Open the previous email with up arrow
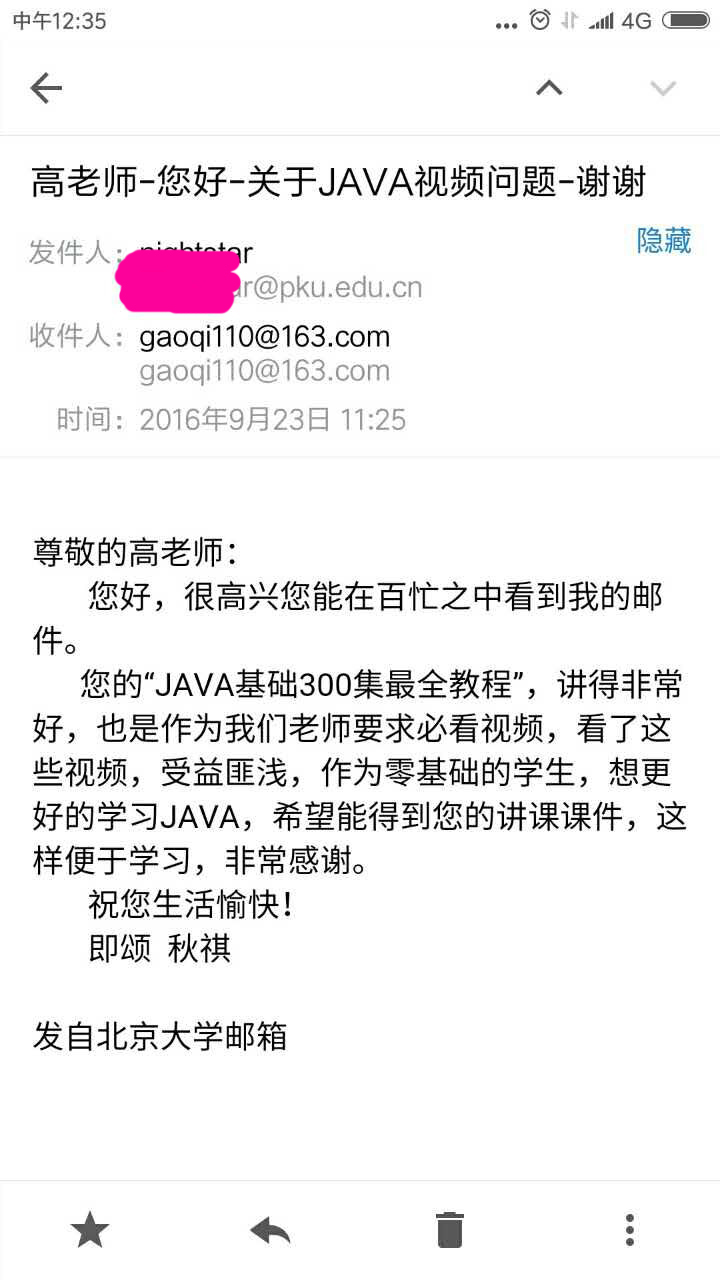The image size is (720, 1280). (549, 88)
